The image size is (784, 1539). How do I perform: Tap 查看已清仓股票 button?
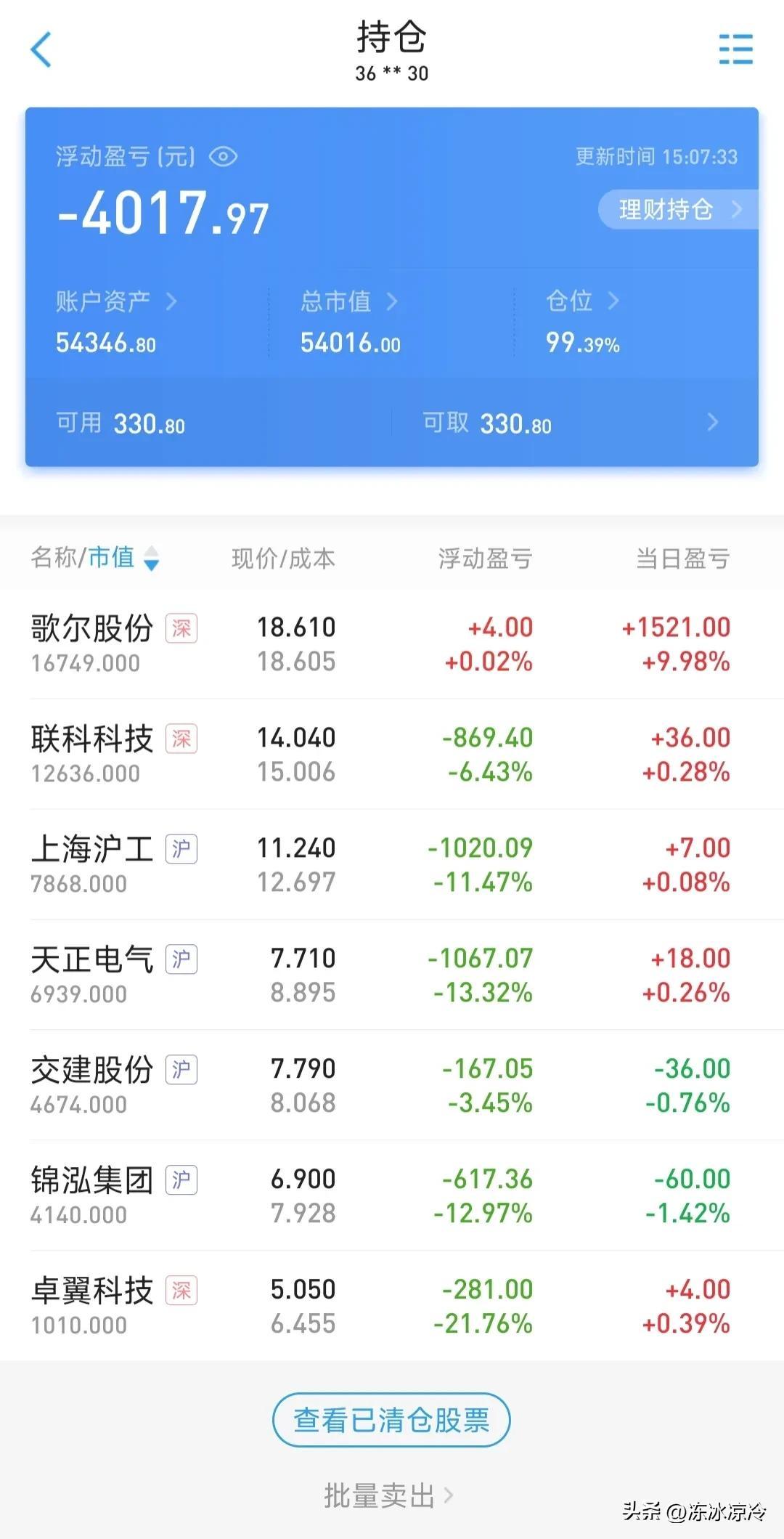391,1420
